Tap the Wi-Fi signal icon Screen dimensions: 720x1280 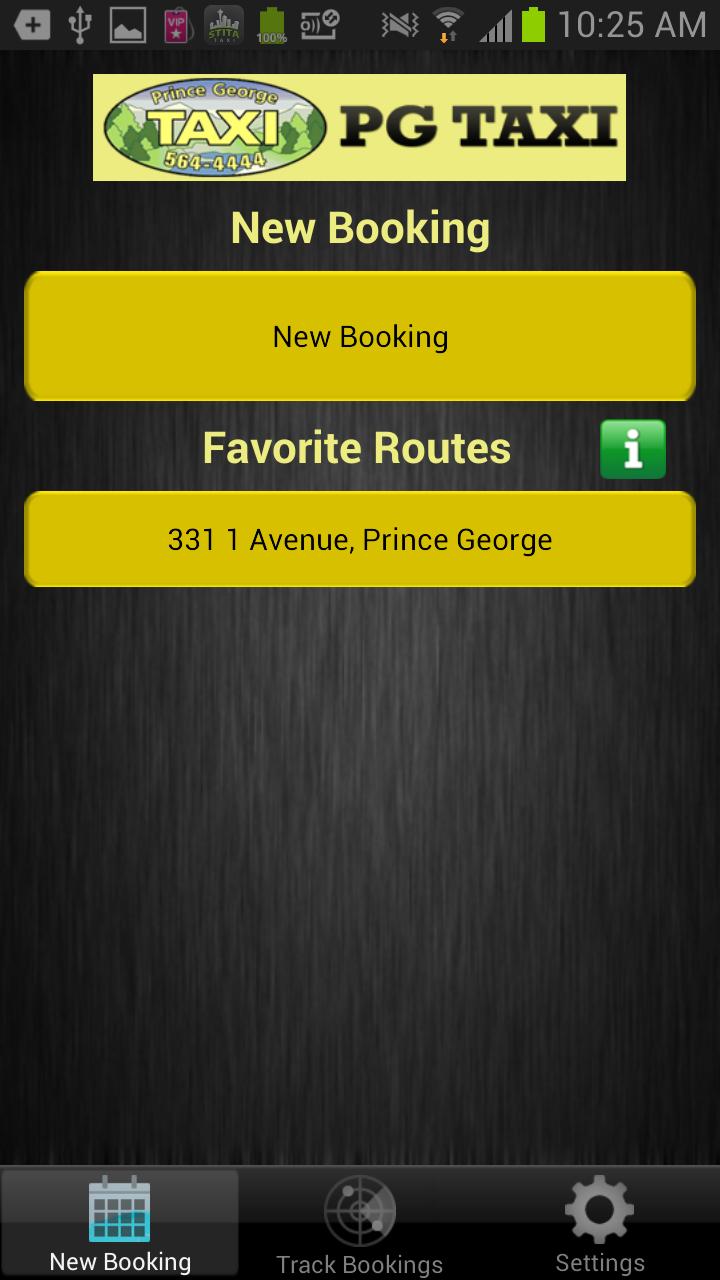point(448,22)
